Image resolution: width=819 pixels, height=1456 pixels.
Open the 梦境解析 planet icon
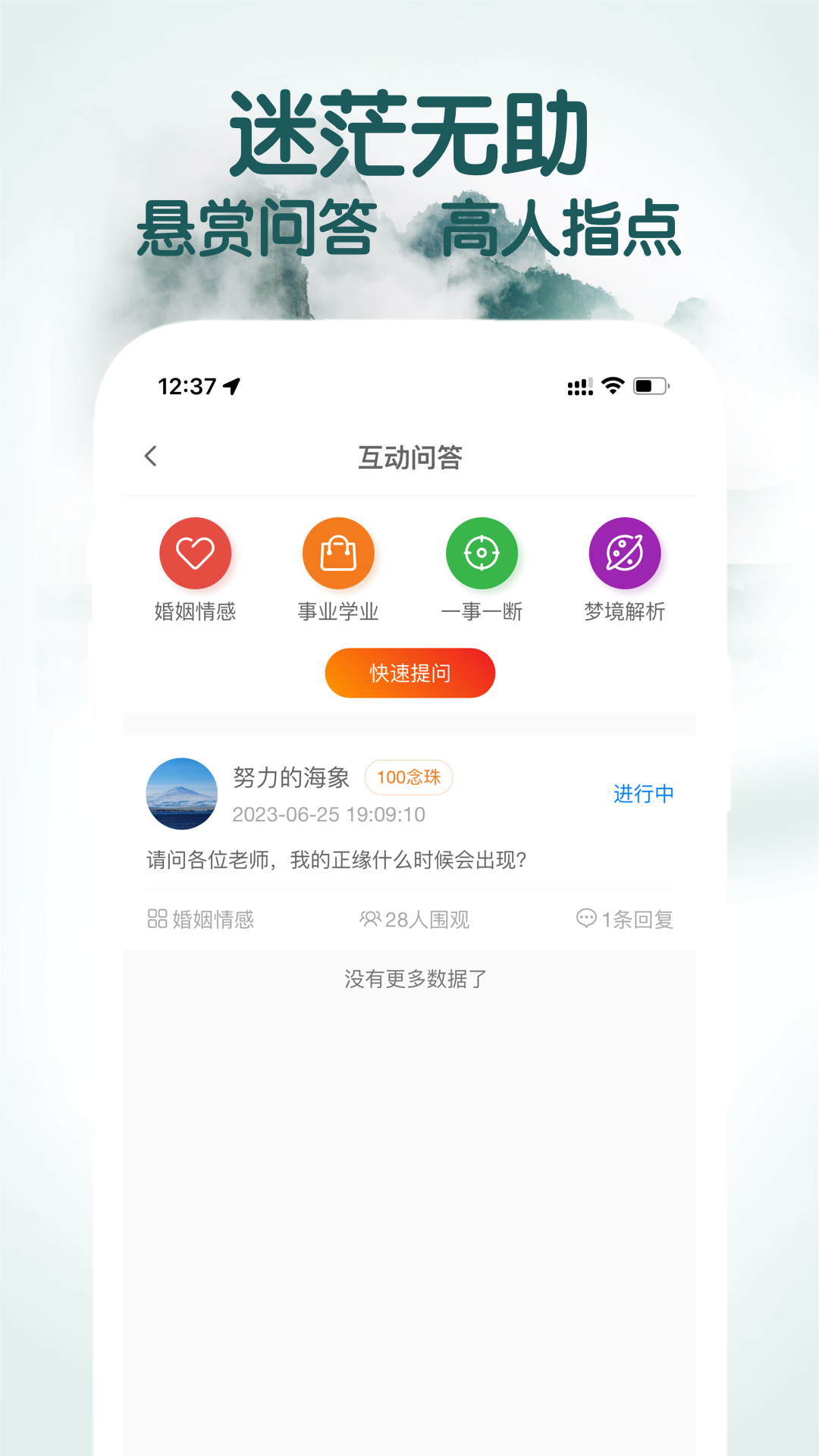[x=625, y=553]
